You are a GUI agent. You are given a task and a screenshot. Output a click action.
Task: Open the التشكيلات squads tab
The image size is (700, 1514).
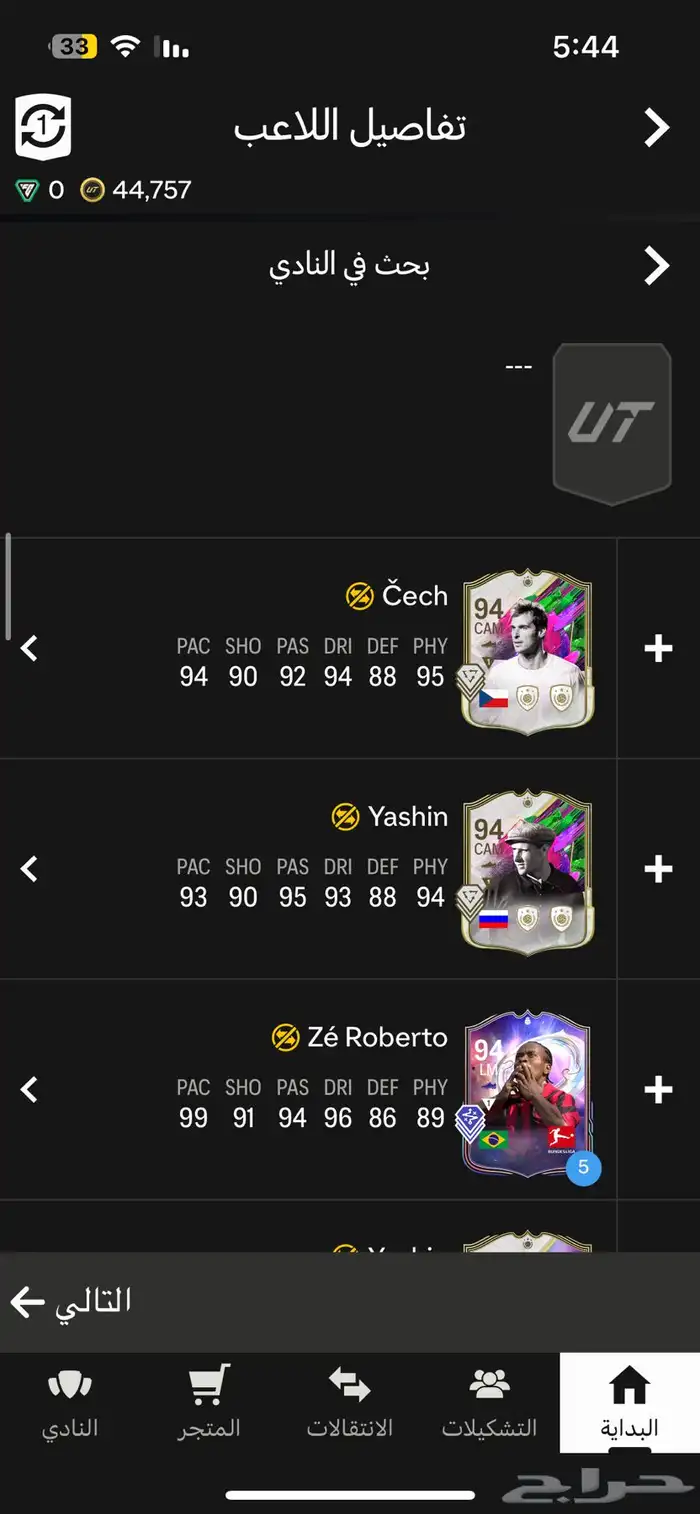[489, 1403]
